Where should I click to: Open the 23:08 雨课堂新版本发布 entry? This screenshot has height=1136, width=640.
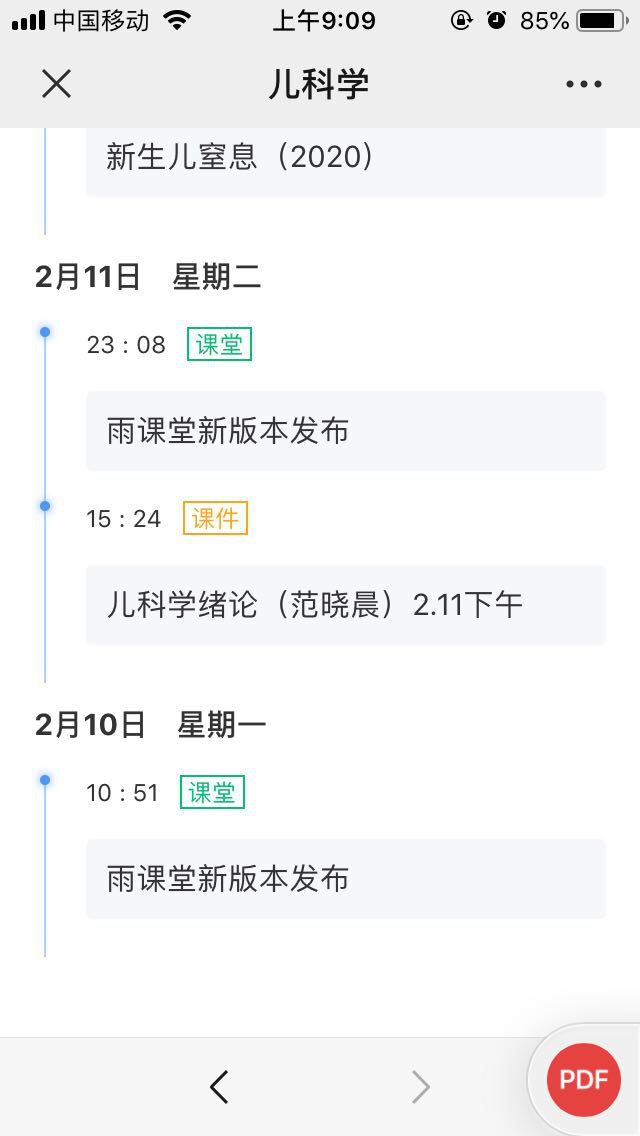[345, 431]
